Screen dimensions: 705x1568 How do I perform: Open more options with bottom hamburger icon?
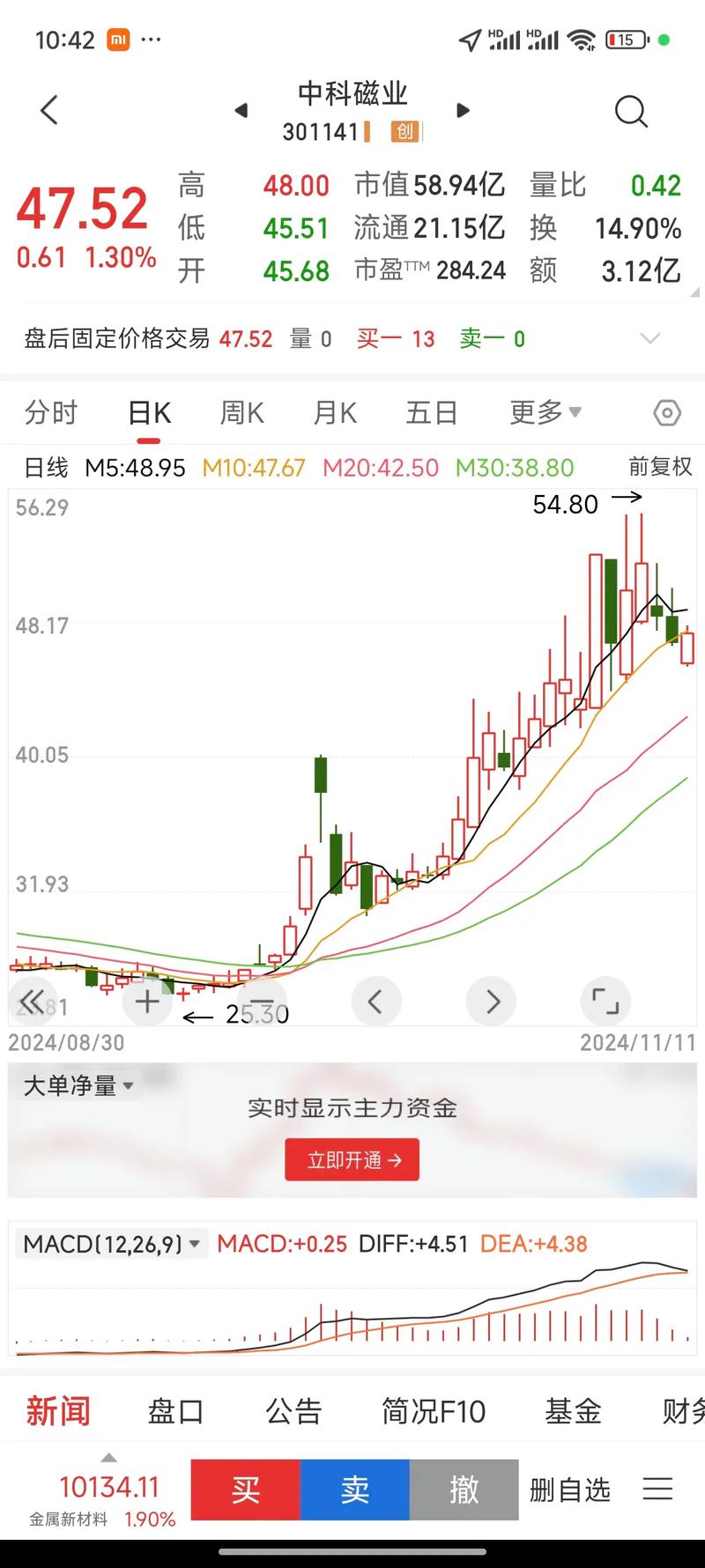pyautogui.click(x=657, y=1489)
